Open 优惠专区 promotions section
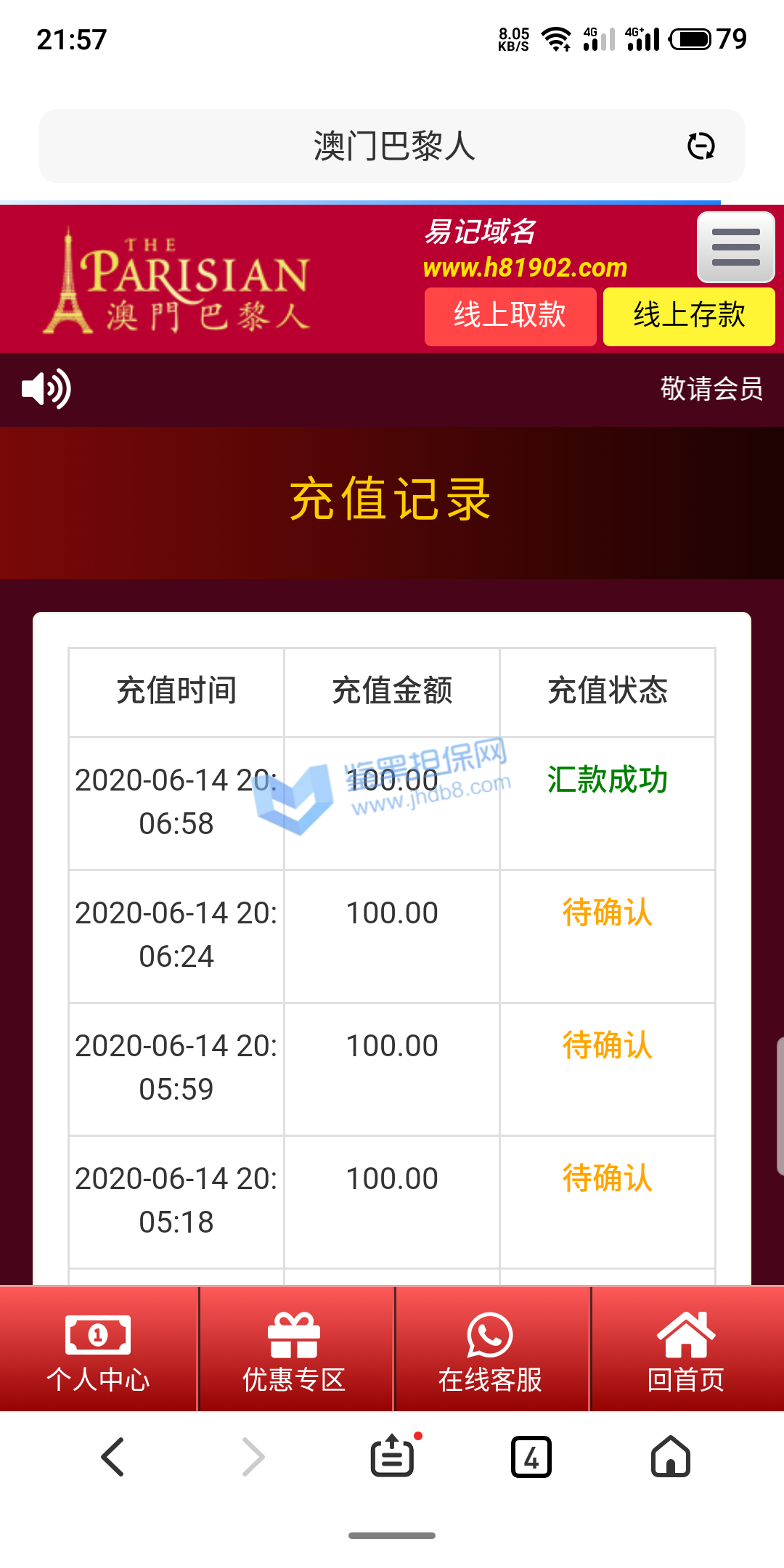 (294, 1350)
